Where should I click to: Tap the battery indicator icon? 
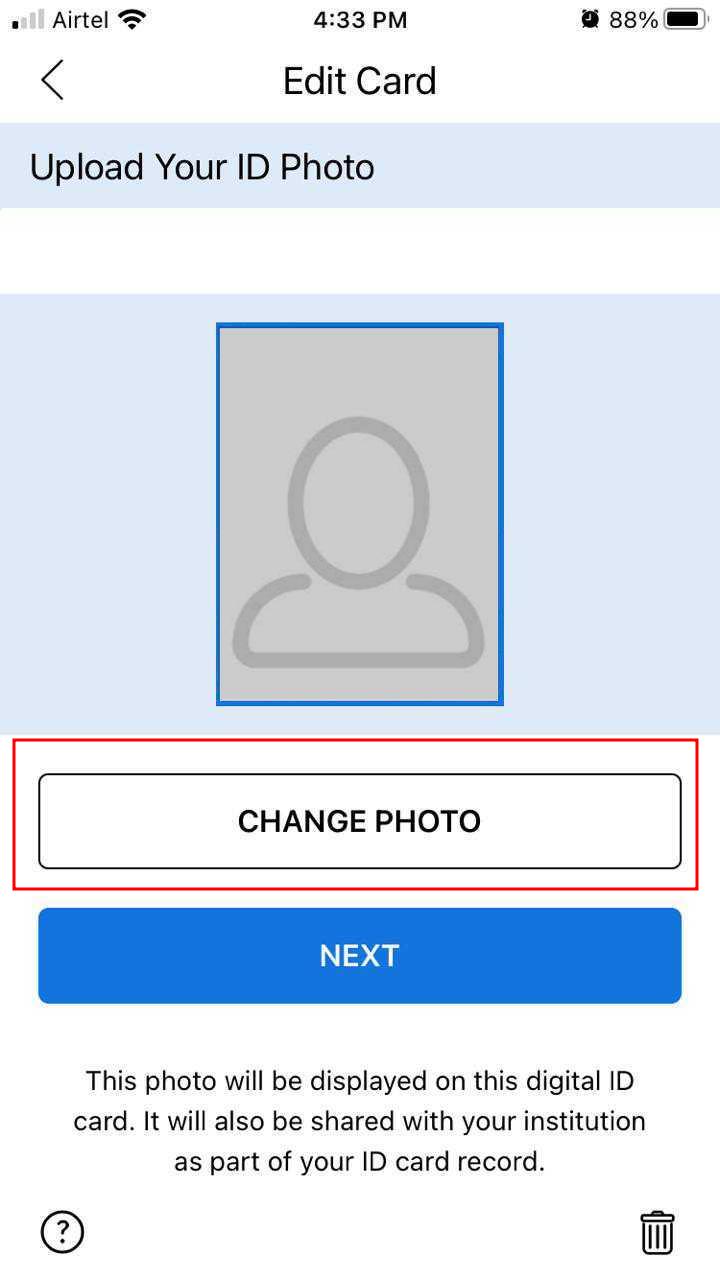tap(684, 17)
